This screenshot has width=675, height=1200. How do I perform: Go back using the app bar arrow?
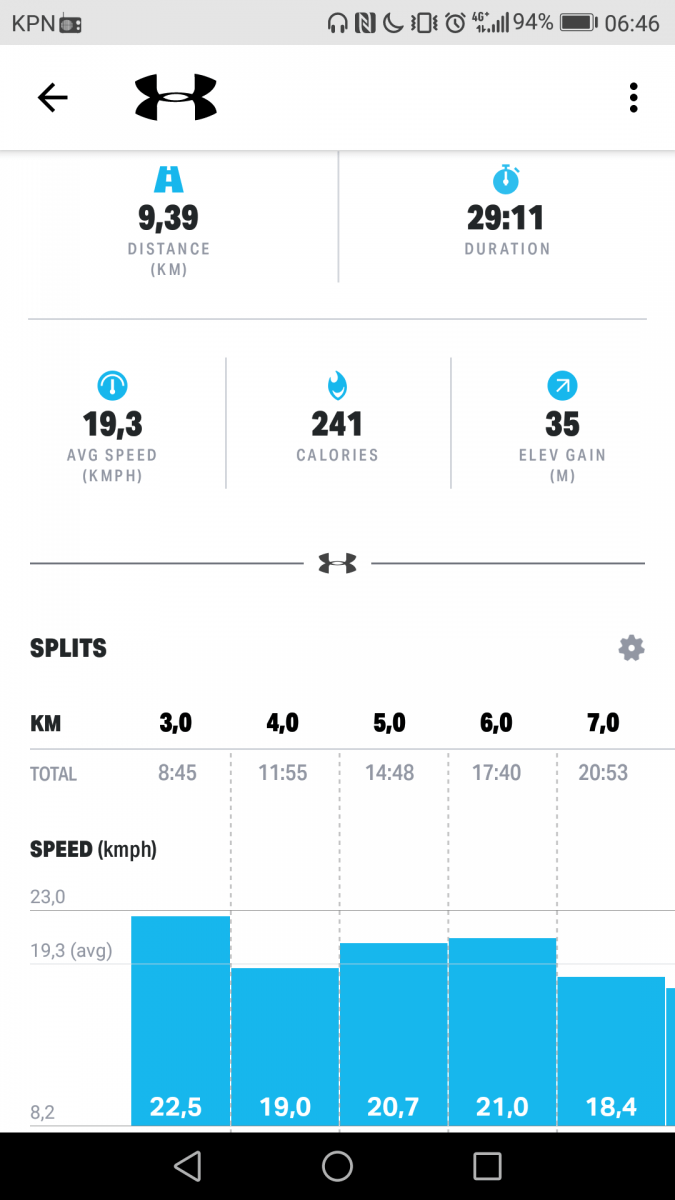[52, 97]
